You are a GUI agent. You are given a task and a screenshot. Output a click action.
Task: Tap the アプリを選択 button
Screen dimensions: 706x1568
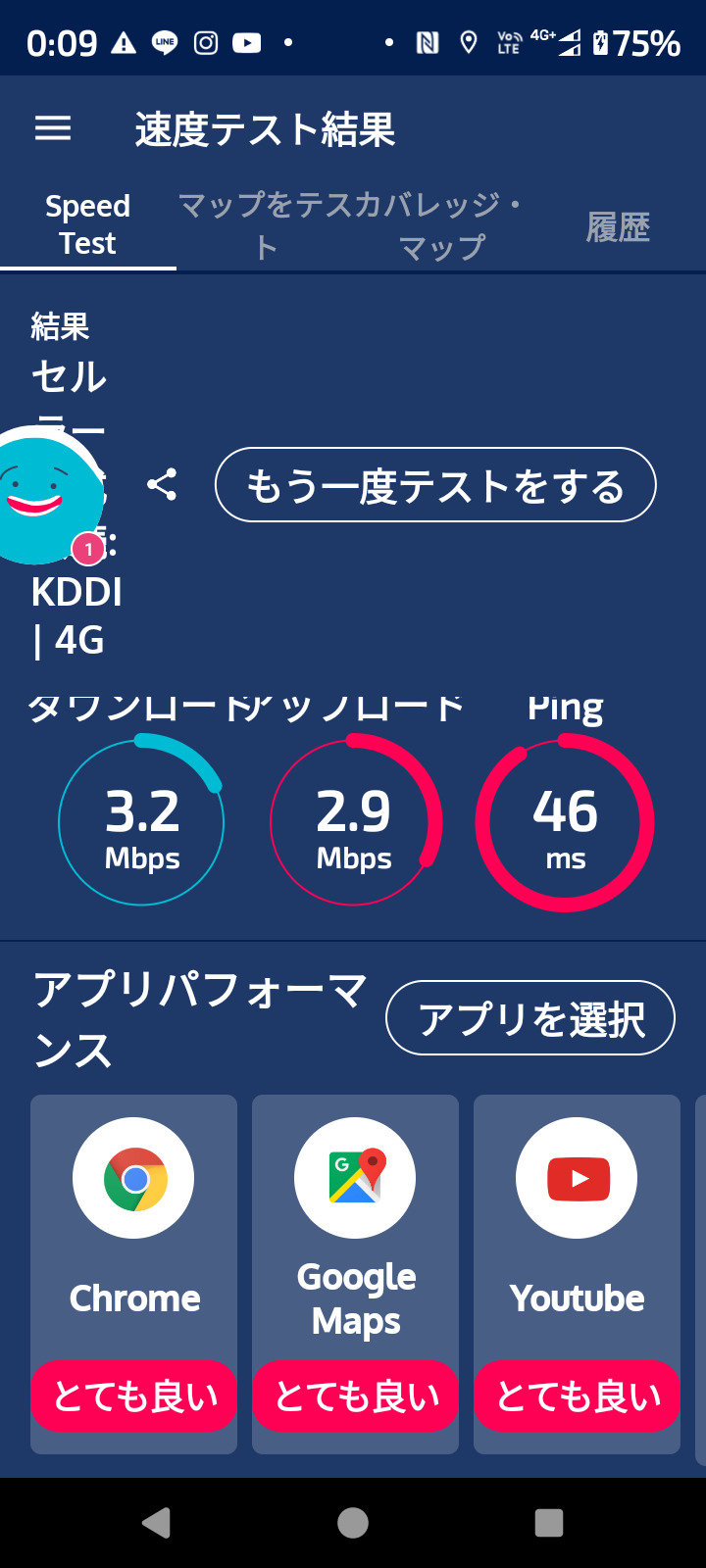(x=530, y=1018)
